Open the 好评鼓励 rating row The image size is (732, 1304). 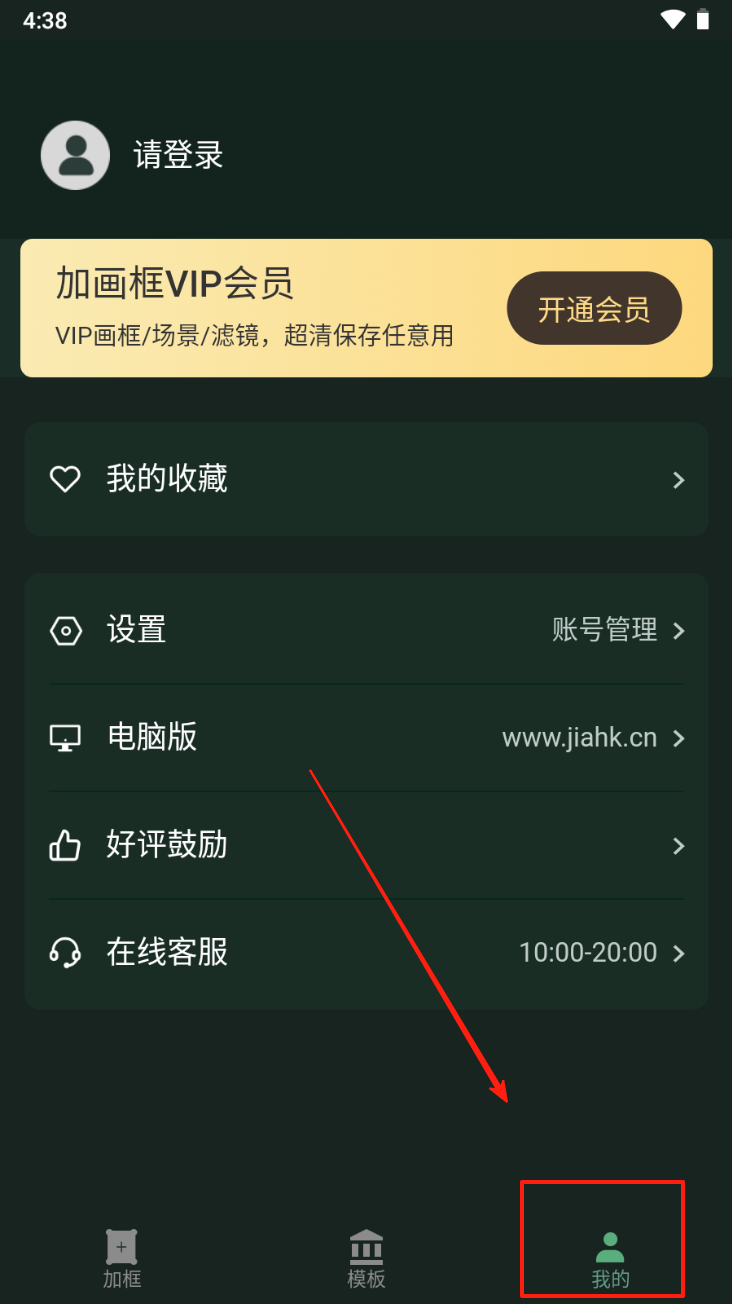[x=366, y=846]
